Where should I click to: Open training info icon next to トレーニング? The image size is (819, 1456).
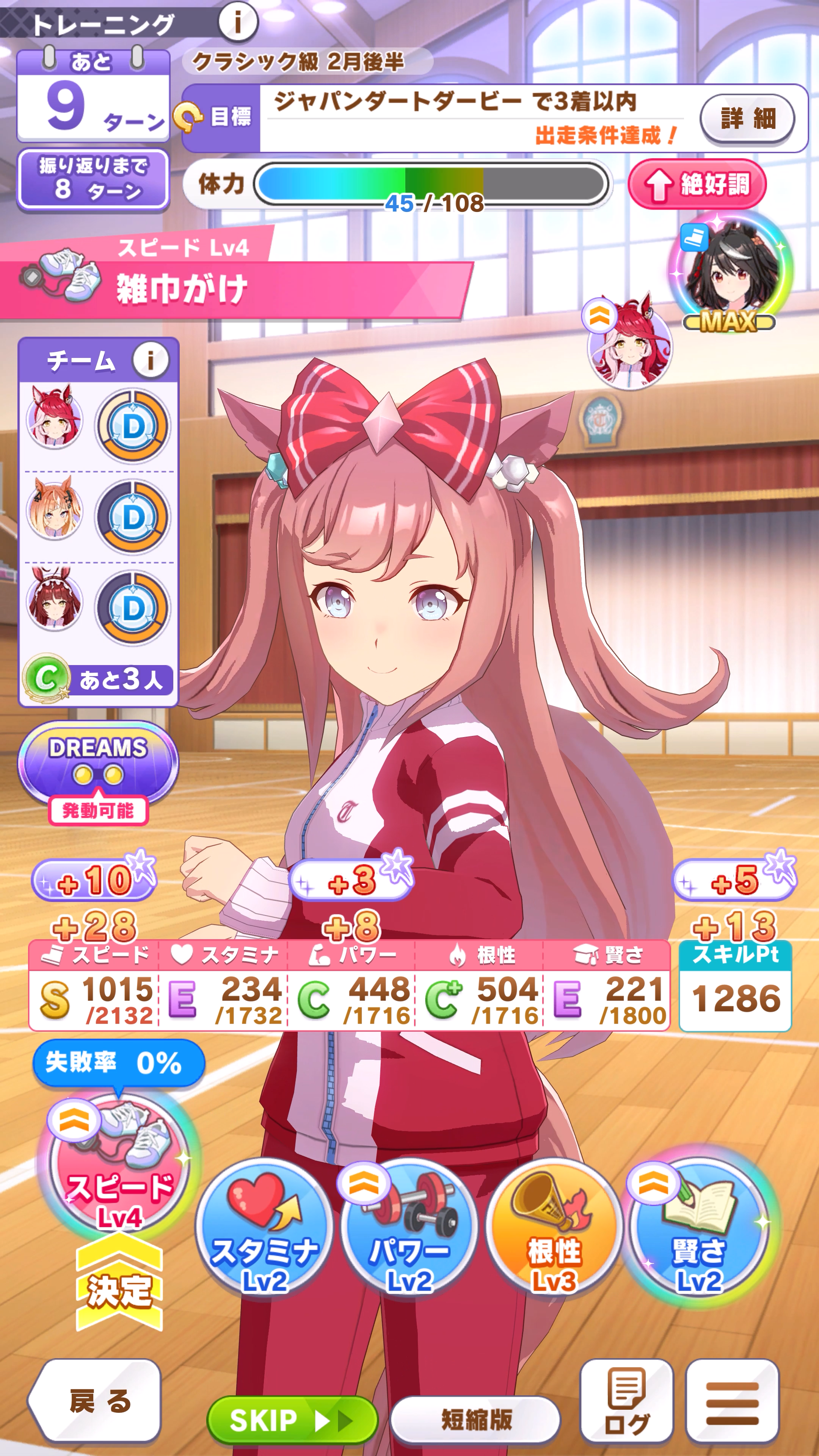[x=237, y=22]
